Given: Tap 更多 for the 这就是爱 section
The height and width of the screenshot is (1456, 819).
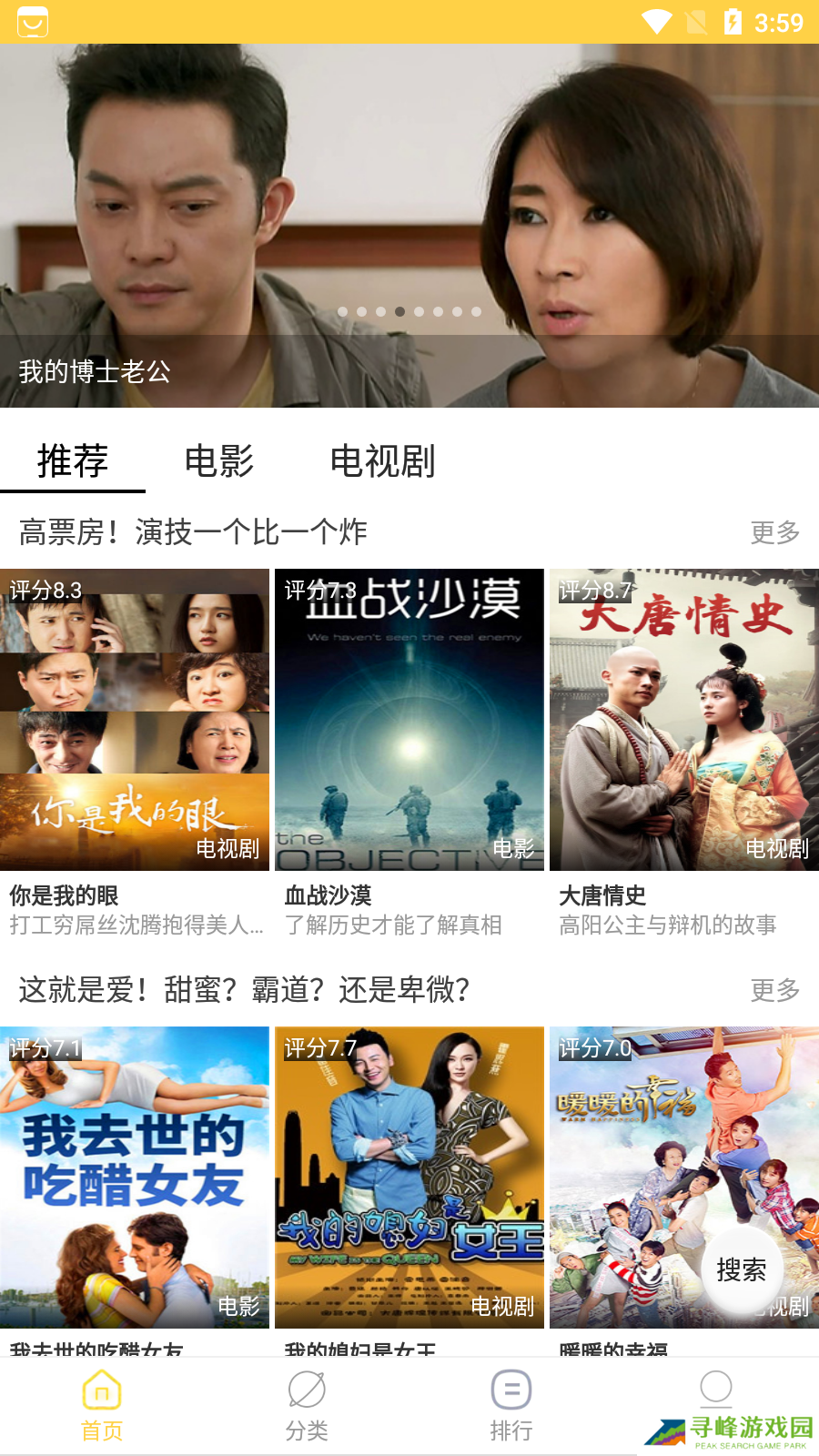Looking at the screenshot, I should (774, 990).
